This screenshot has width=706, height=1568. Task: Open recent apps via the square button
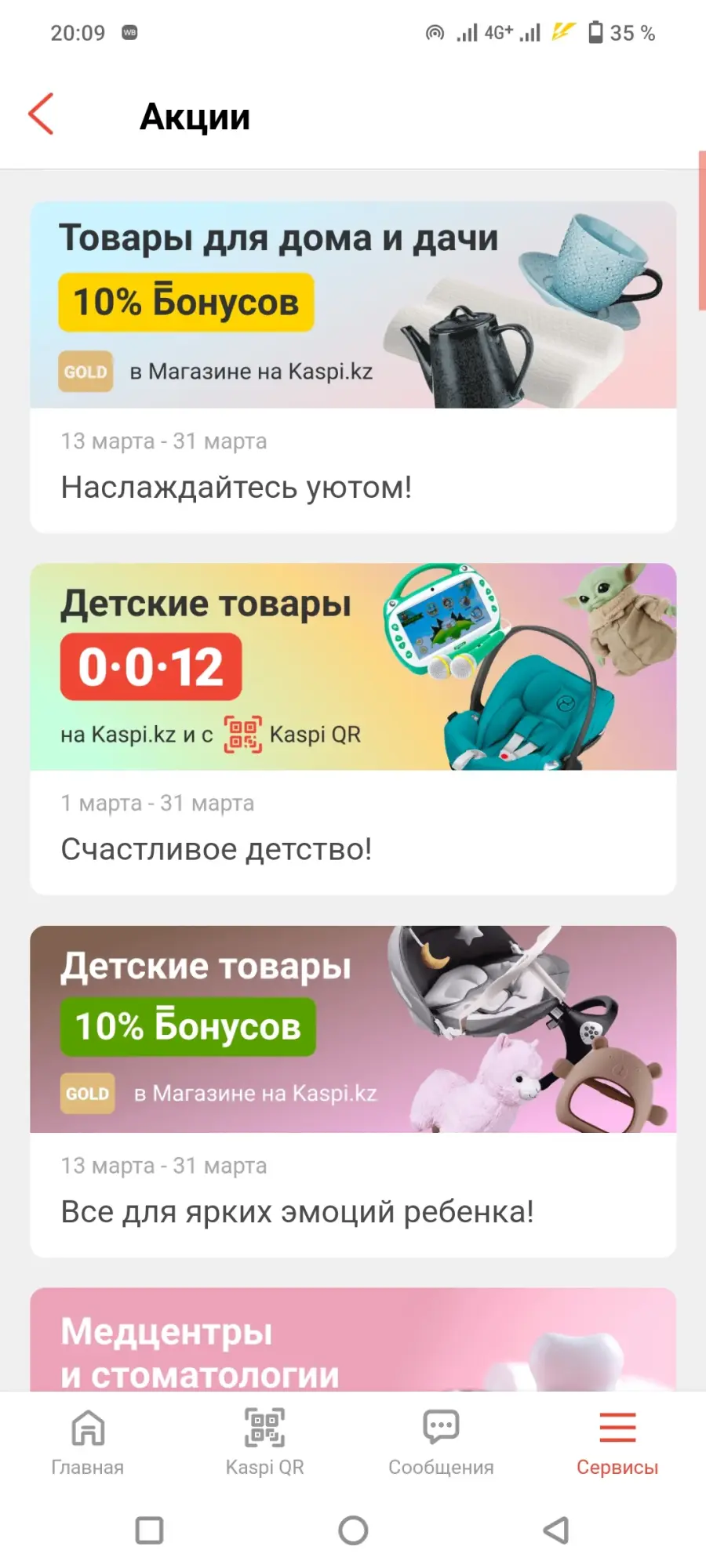pos(149,1530)
